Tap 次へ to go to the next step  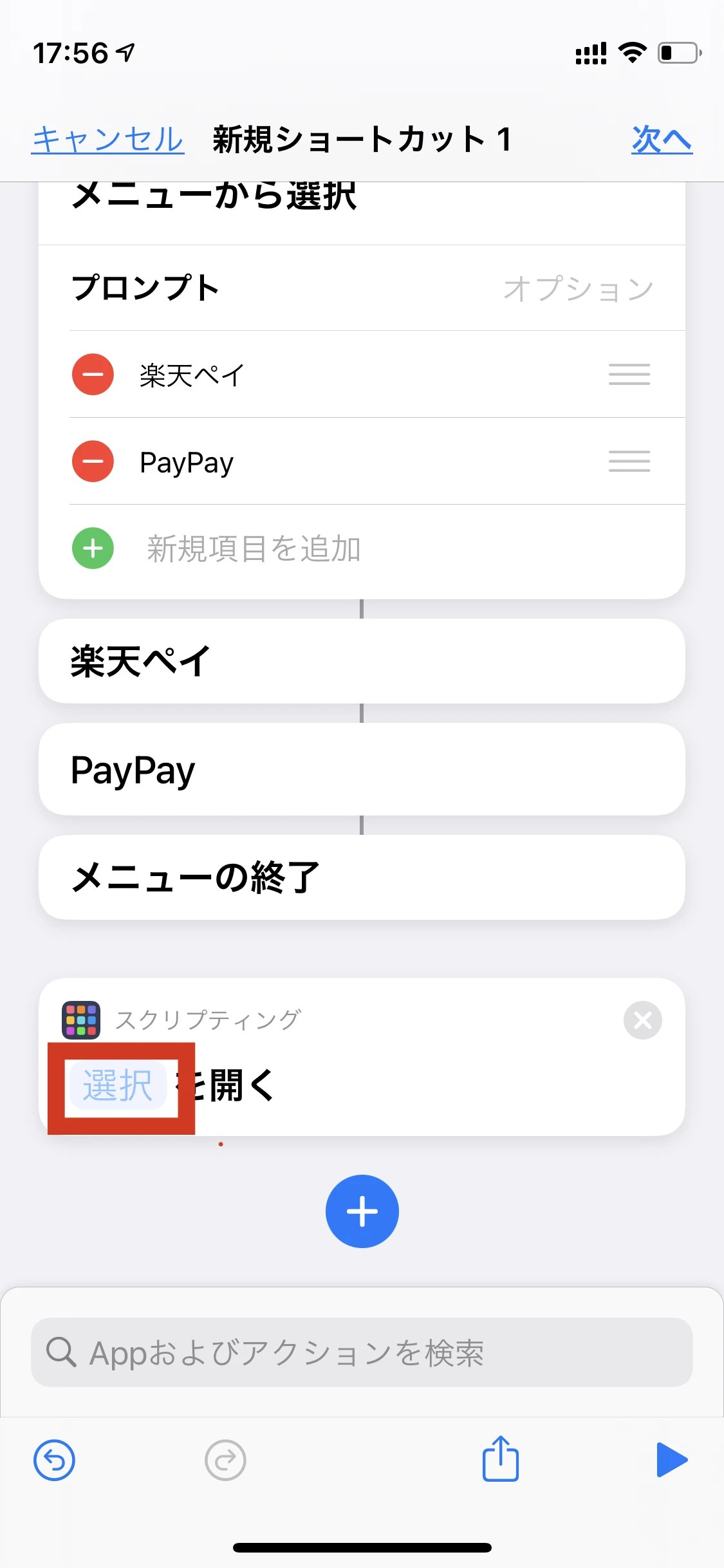coord(662,139)
